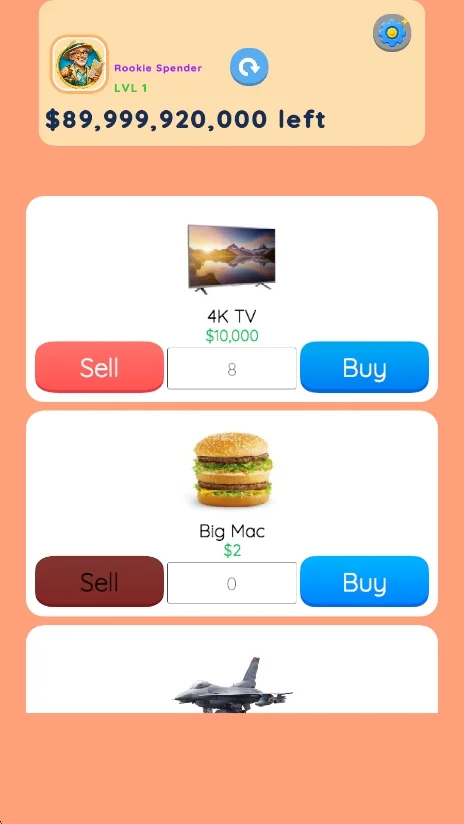Edit the 4K TV quantity field
This screenshot has width=464, height=824.
(x=232, y=368)
